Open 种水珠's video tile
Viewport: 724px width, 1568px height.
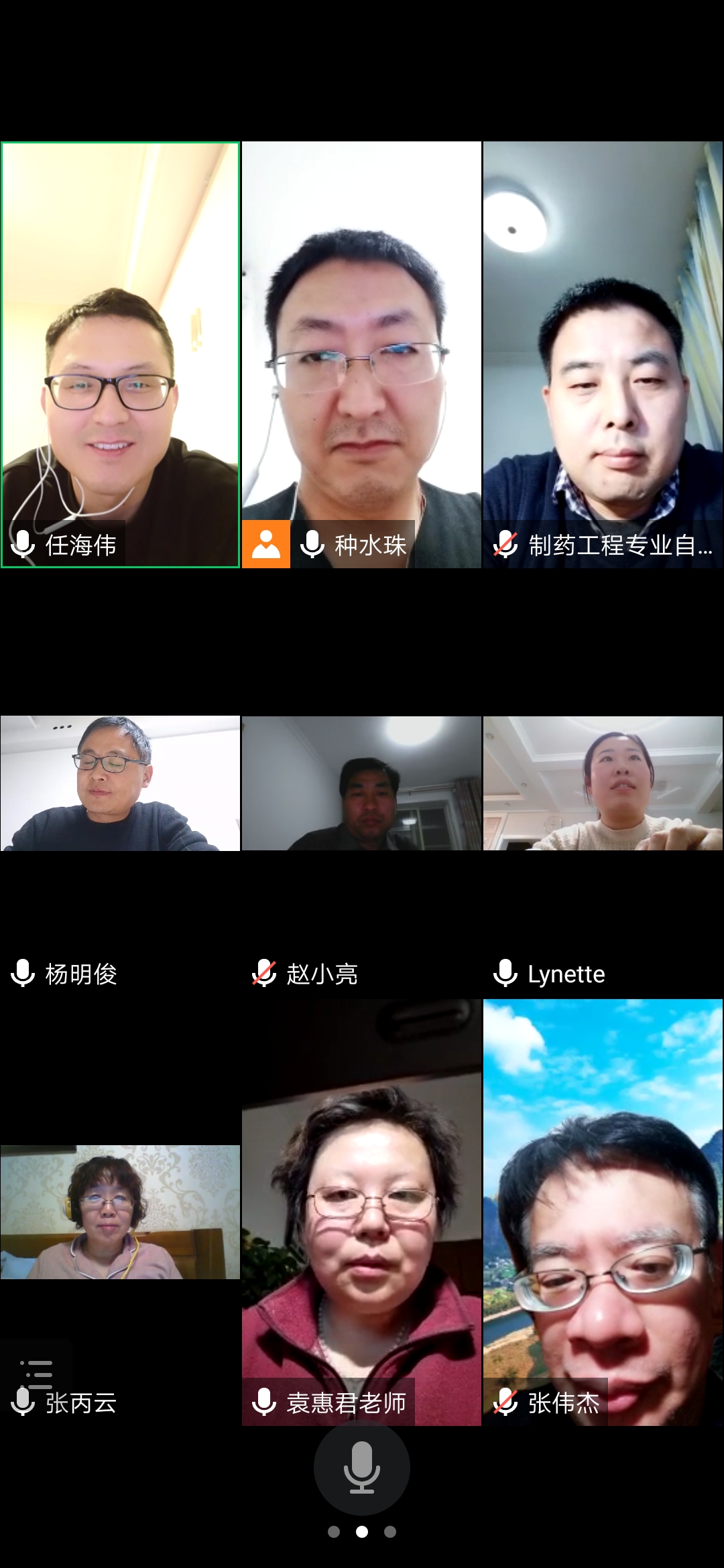pyautogui.click(x=361, y=354)
